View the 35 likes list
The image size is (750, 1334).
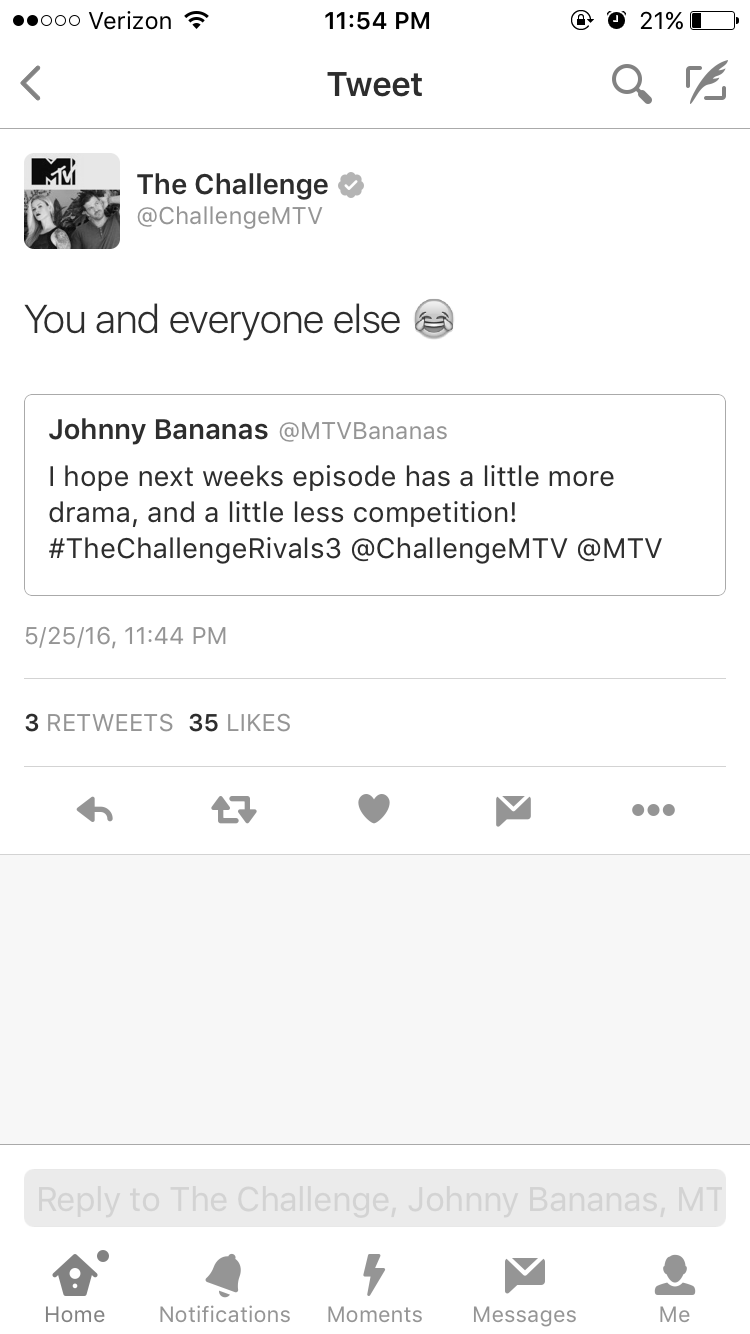[x=240, y=723]
